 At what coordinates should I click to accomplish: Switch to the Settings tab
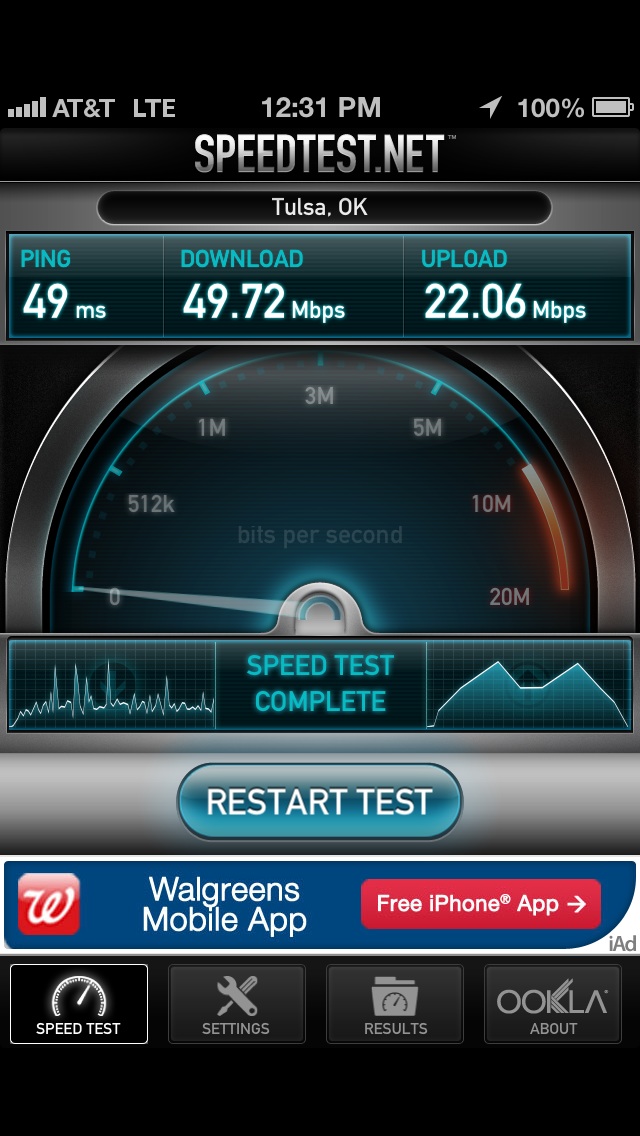click(236, 1004)
